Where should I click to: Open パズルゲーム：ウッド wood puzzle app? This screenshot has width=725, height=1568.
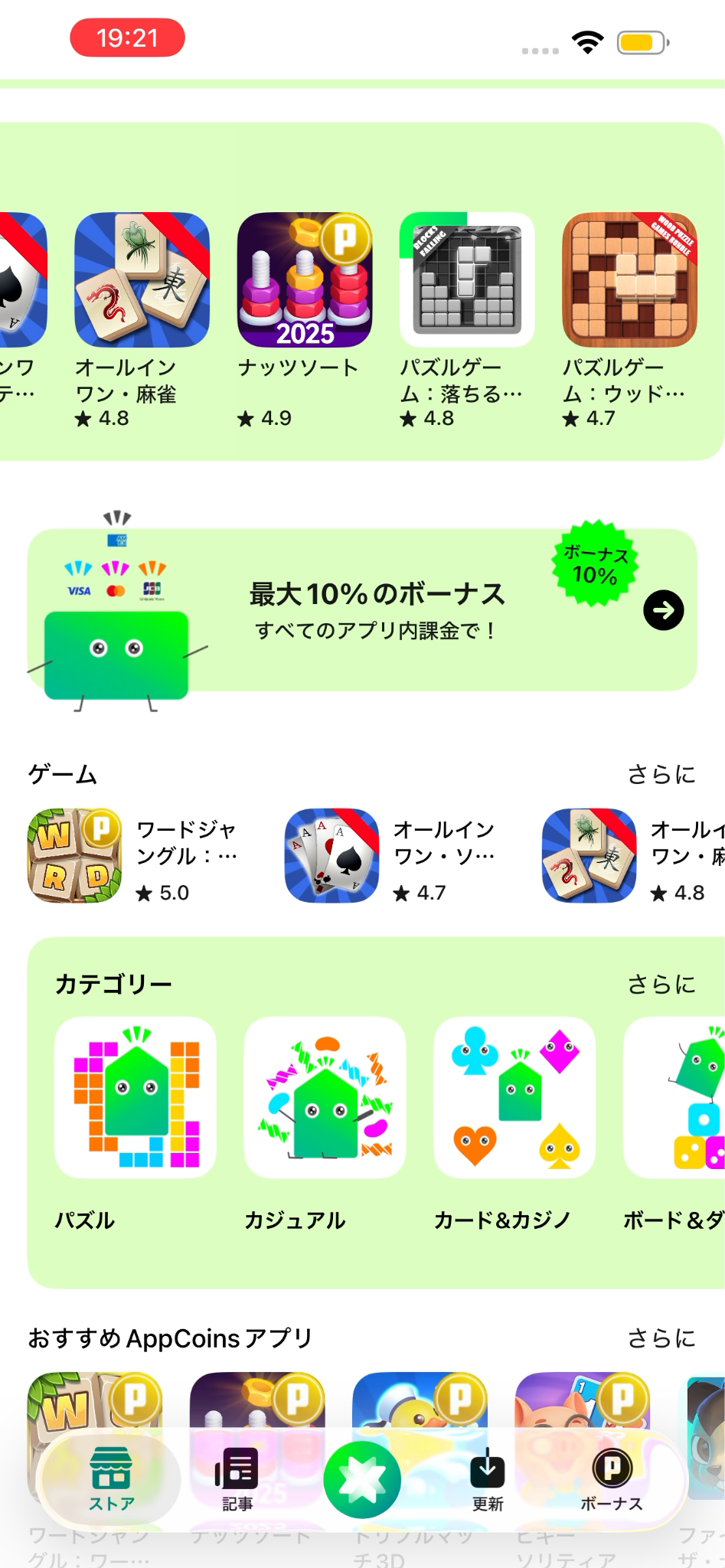point(629,280)
